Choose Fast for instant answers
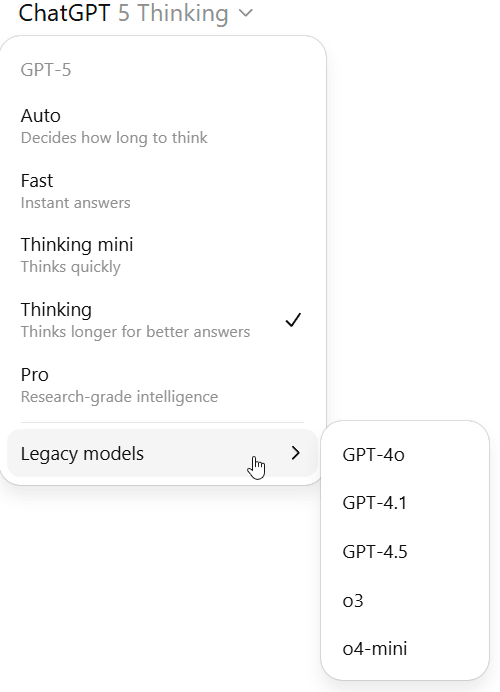The image size is (500, 692). pyautogui.click(x=162, y=191)
